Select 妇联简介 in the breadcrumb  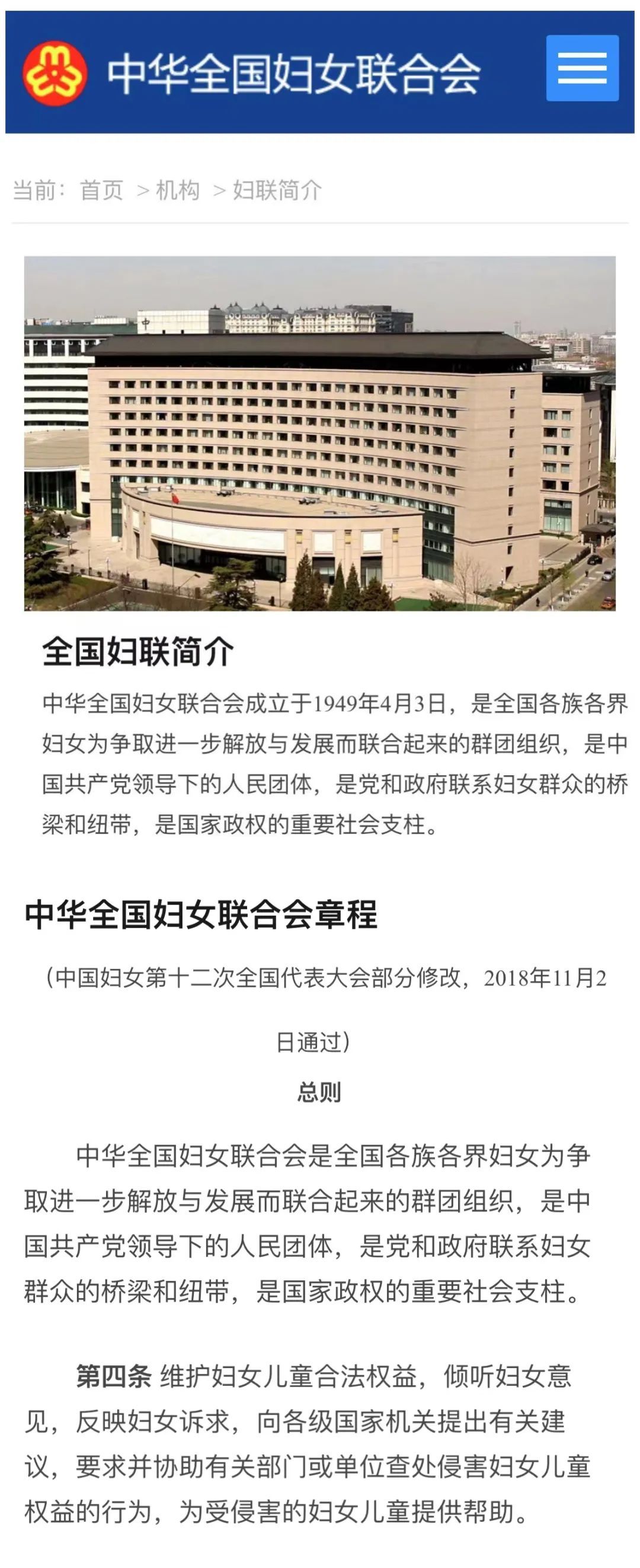[x=277, y=190]
